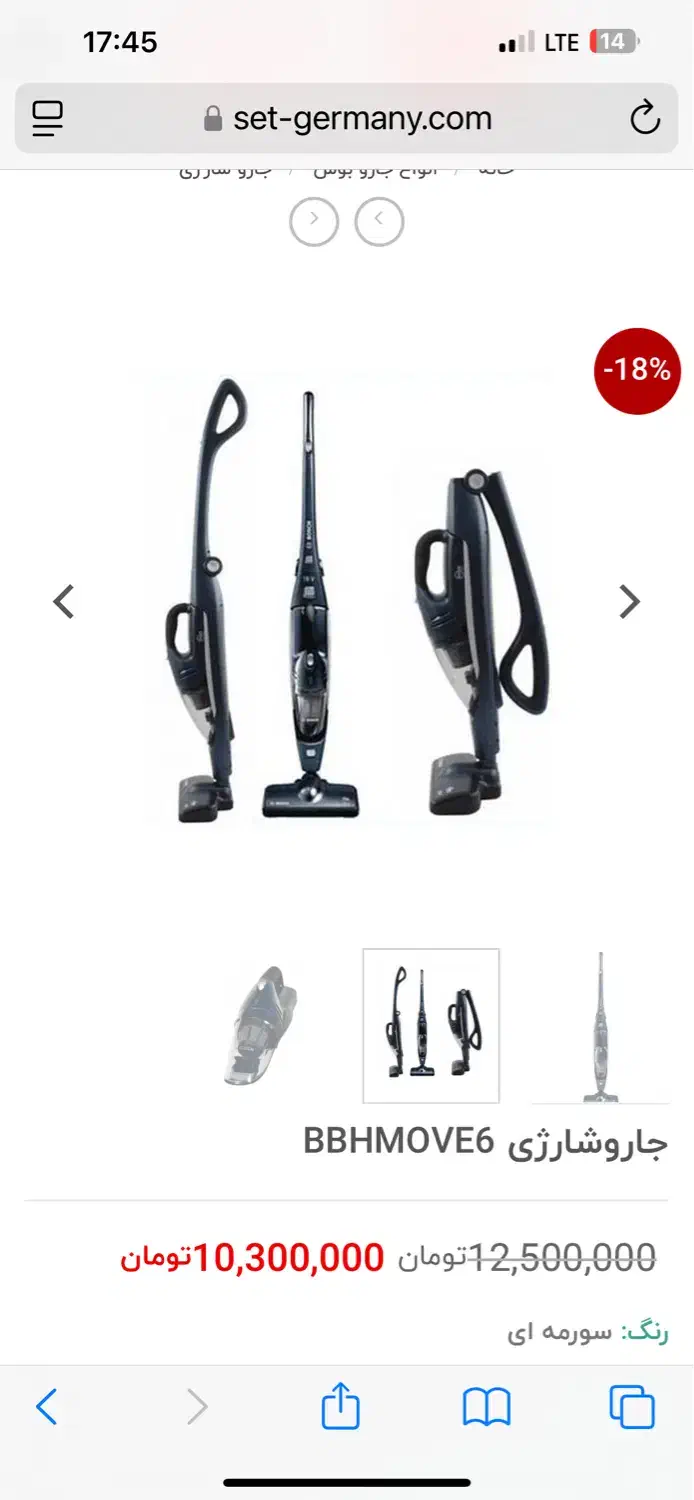Go back in Safari
This screenshot has height=1500, width=694.
click(x=47, y=1408)
